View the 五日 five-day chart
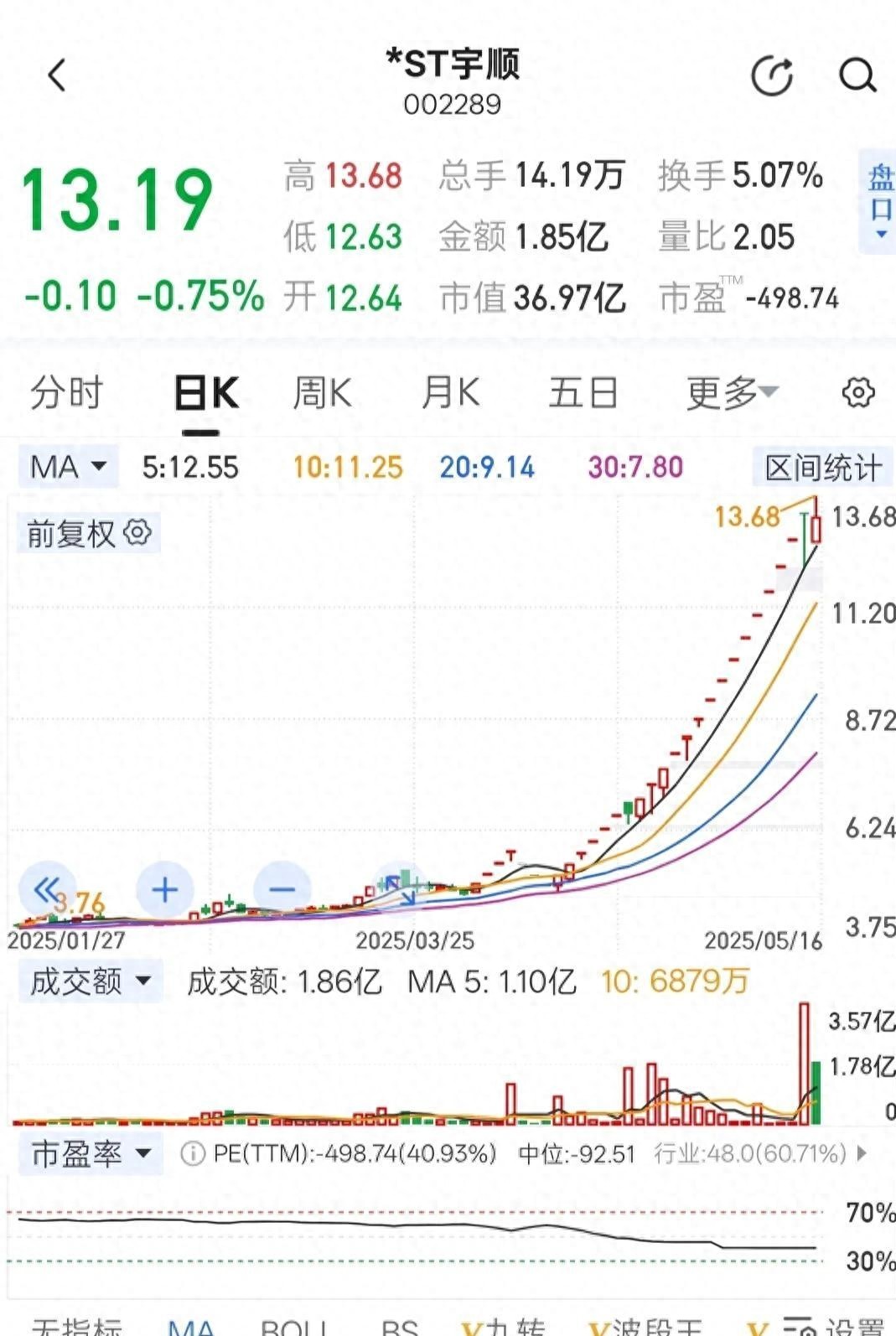The image size is (896, 1336). (x=583, y=393)
